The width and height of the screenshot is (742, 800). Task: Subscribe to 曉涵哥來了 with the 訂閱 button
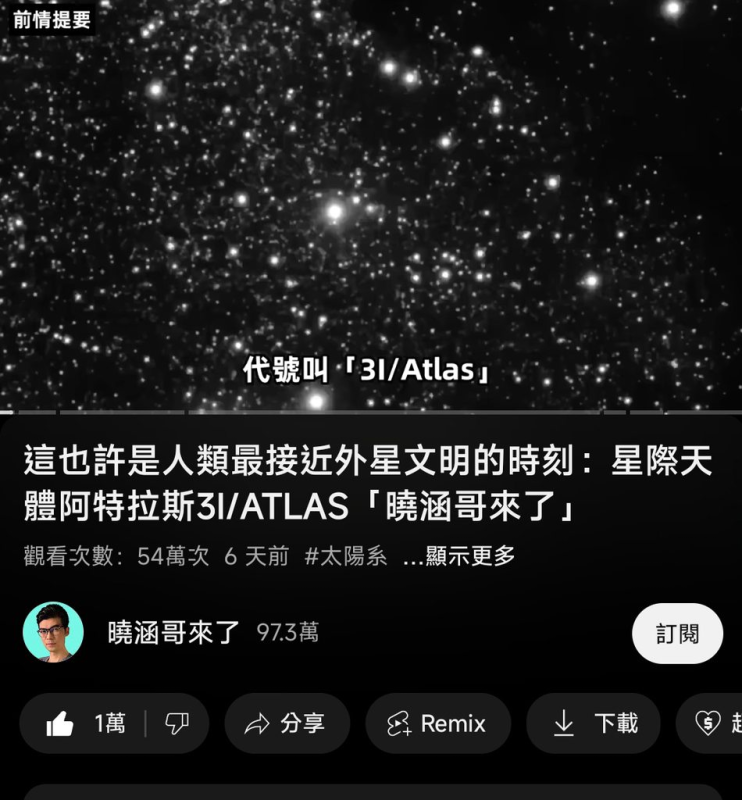(x=677, y=633)
